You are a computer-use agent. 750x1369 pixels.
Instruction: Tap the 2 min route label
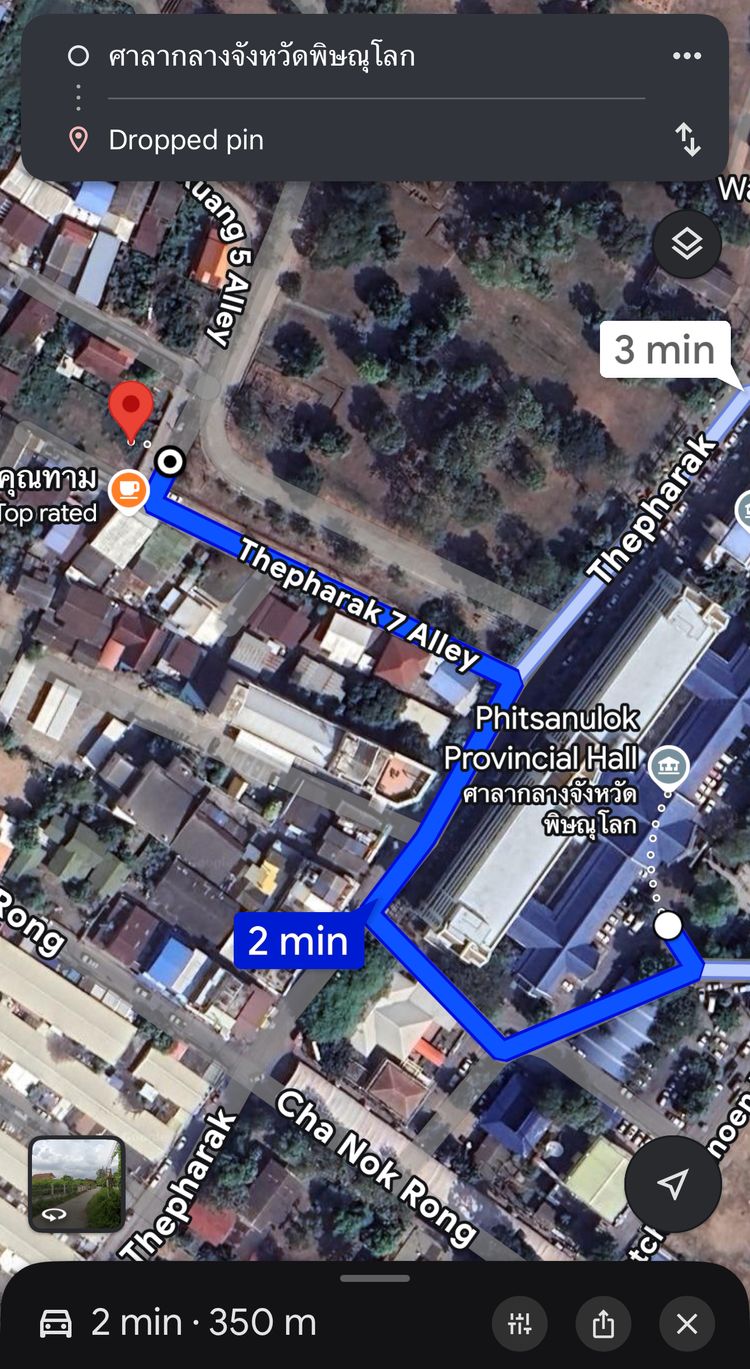tap(297, 942)
